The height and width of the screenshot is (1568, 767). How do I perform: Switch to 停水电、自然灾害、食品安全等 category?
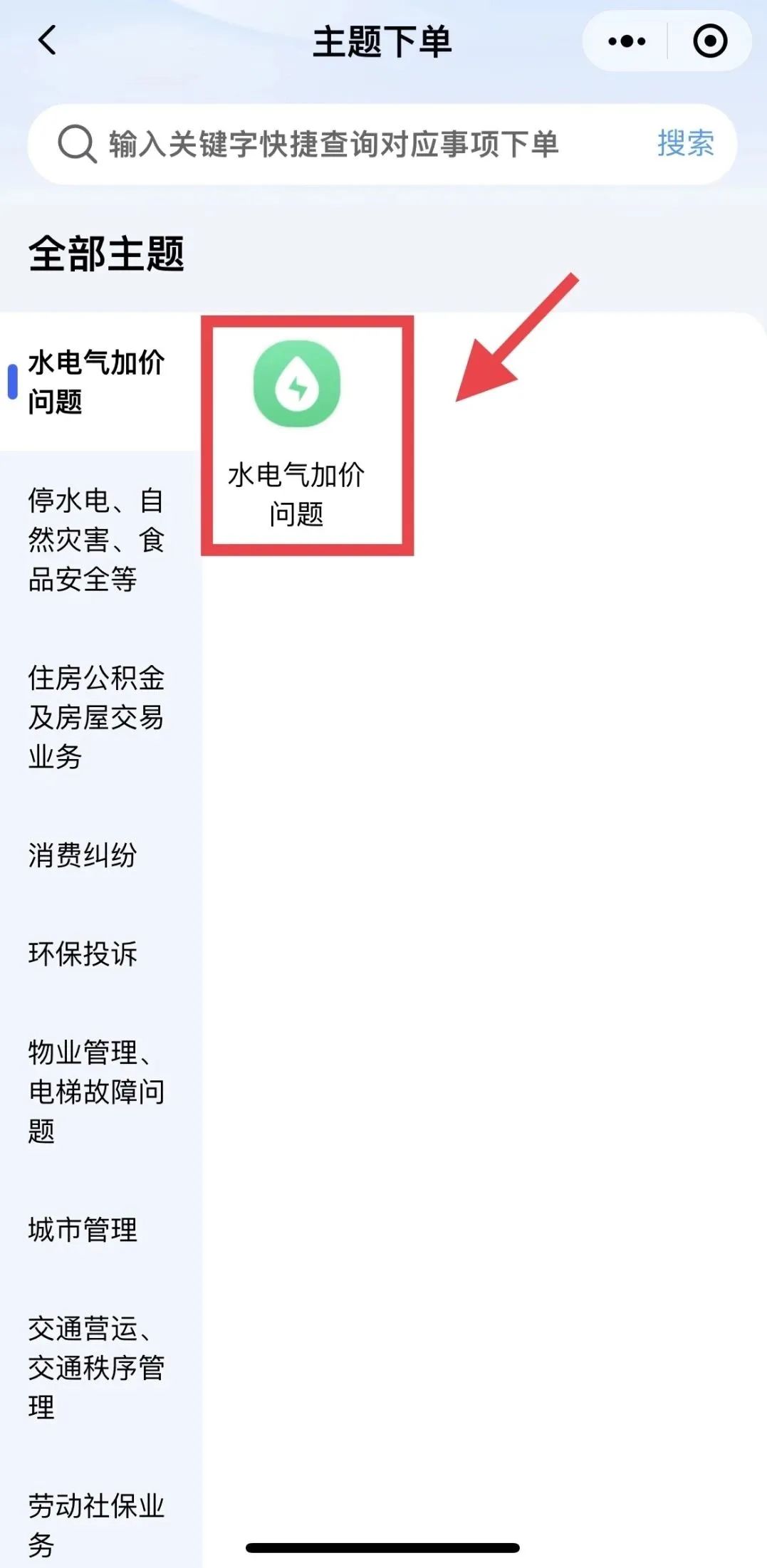pyautogui.click(x=96, y=540)
